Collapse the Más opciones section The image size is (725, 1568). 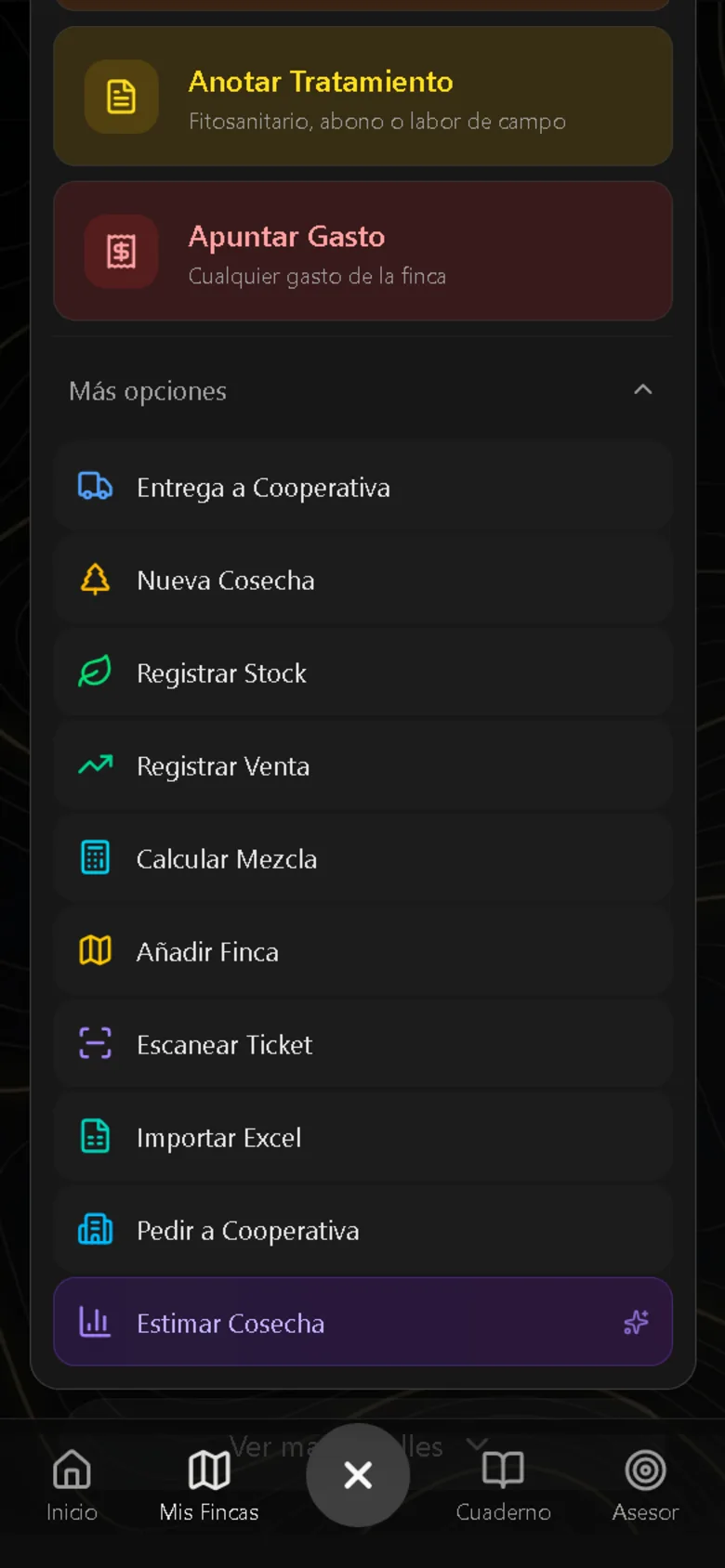[643, 390]
